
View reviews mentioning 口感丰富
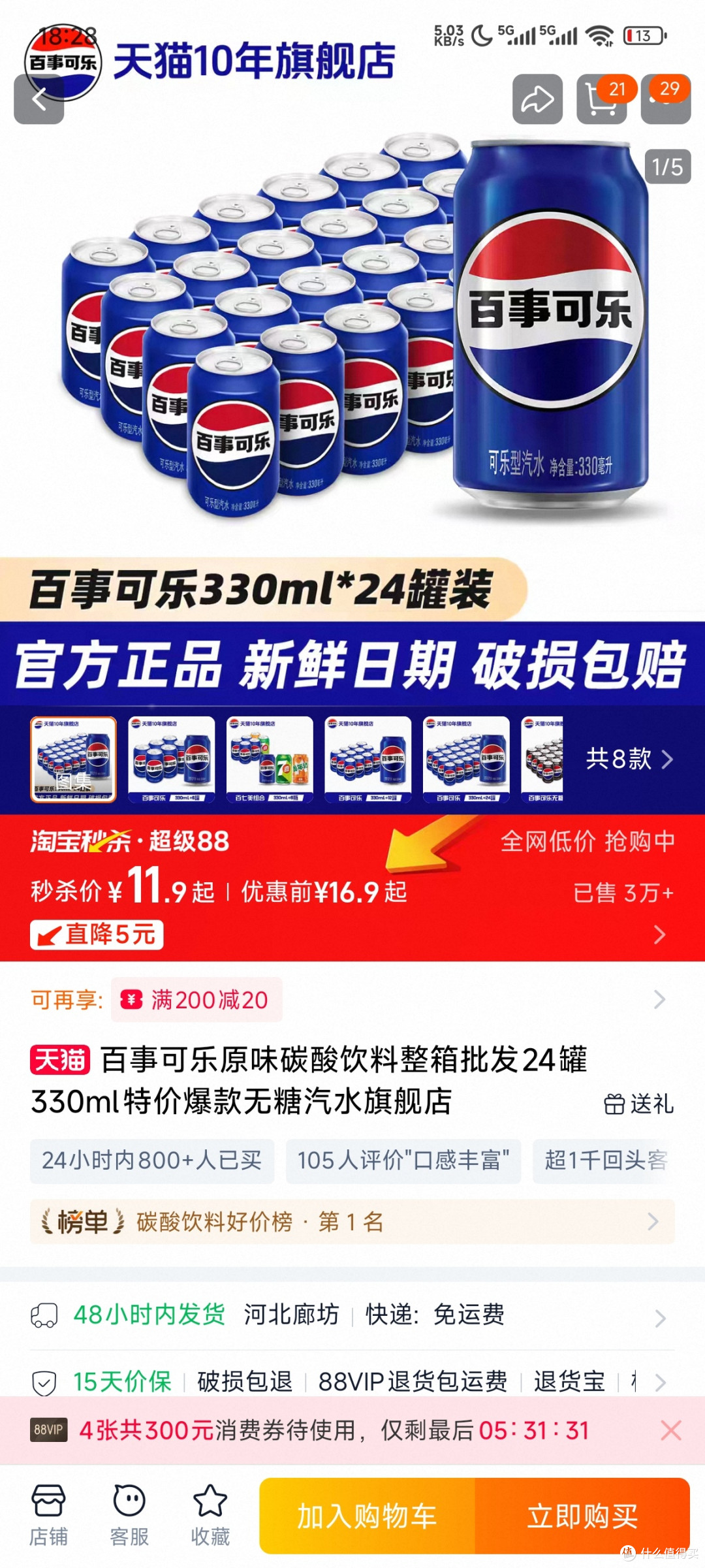pyautogui.click(x=403, y=1160)
